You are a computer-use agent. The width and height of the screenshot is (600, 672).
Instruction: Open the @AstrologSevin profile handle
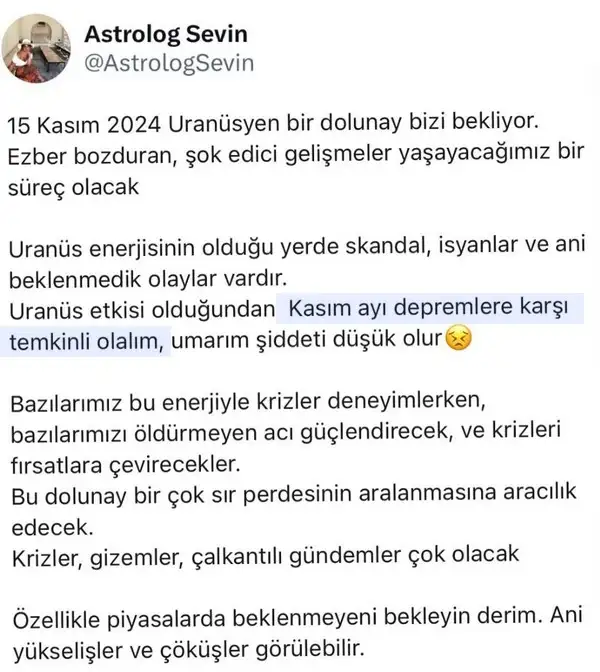tap(166, 63)
